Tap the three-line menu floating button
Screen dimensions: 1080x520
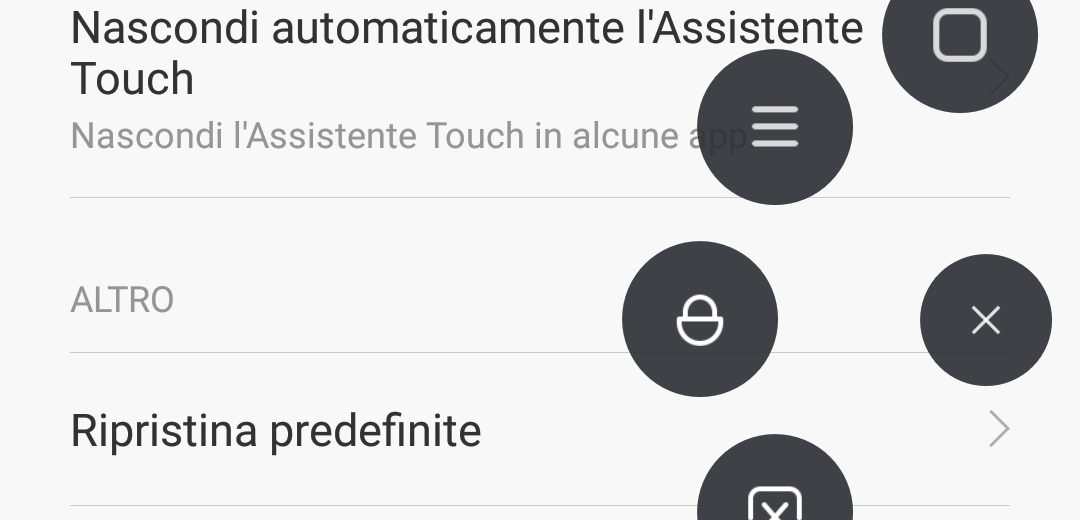click(x=775, y=127)
